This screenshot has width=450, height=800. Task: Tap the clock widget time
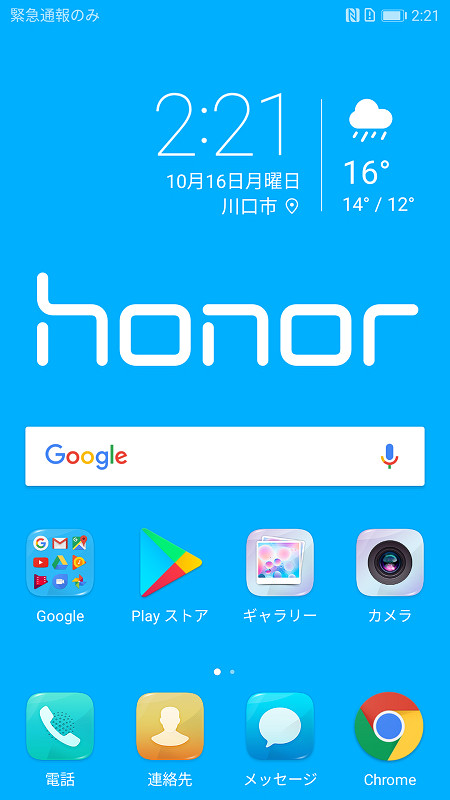pos(221,124)
